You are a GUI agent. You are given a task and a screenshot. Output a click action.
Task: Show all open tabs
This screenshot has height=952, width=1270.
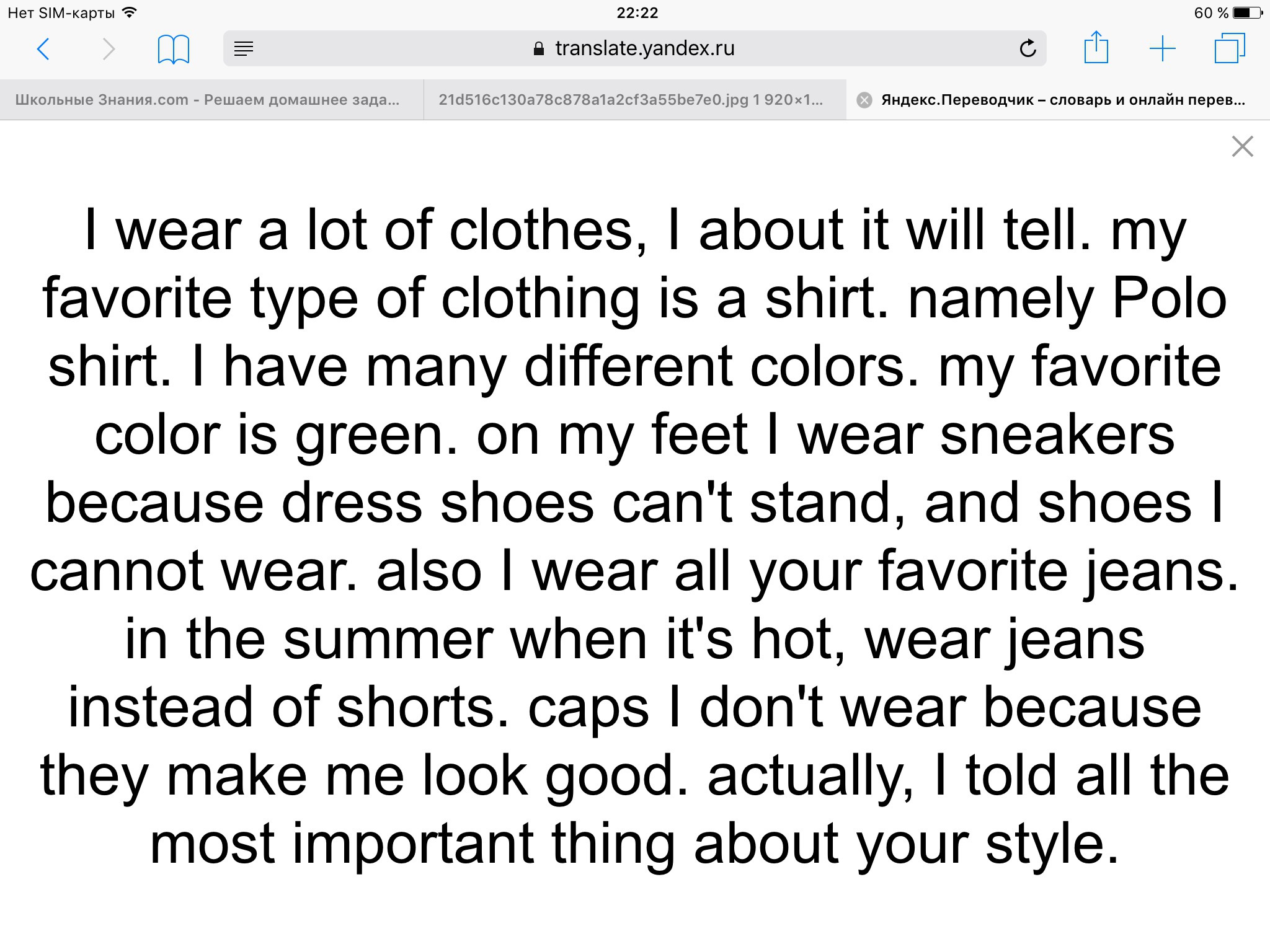(1229, 48)
